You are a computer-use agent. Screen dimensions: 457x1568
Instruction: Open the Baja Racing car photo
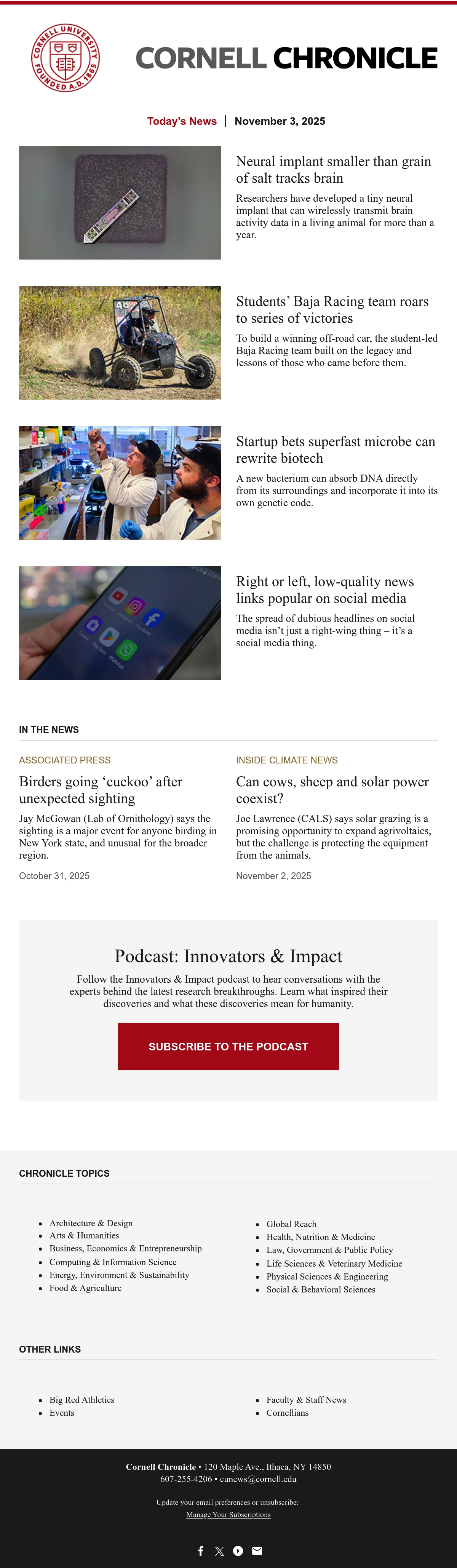[x=120, y=343]
